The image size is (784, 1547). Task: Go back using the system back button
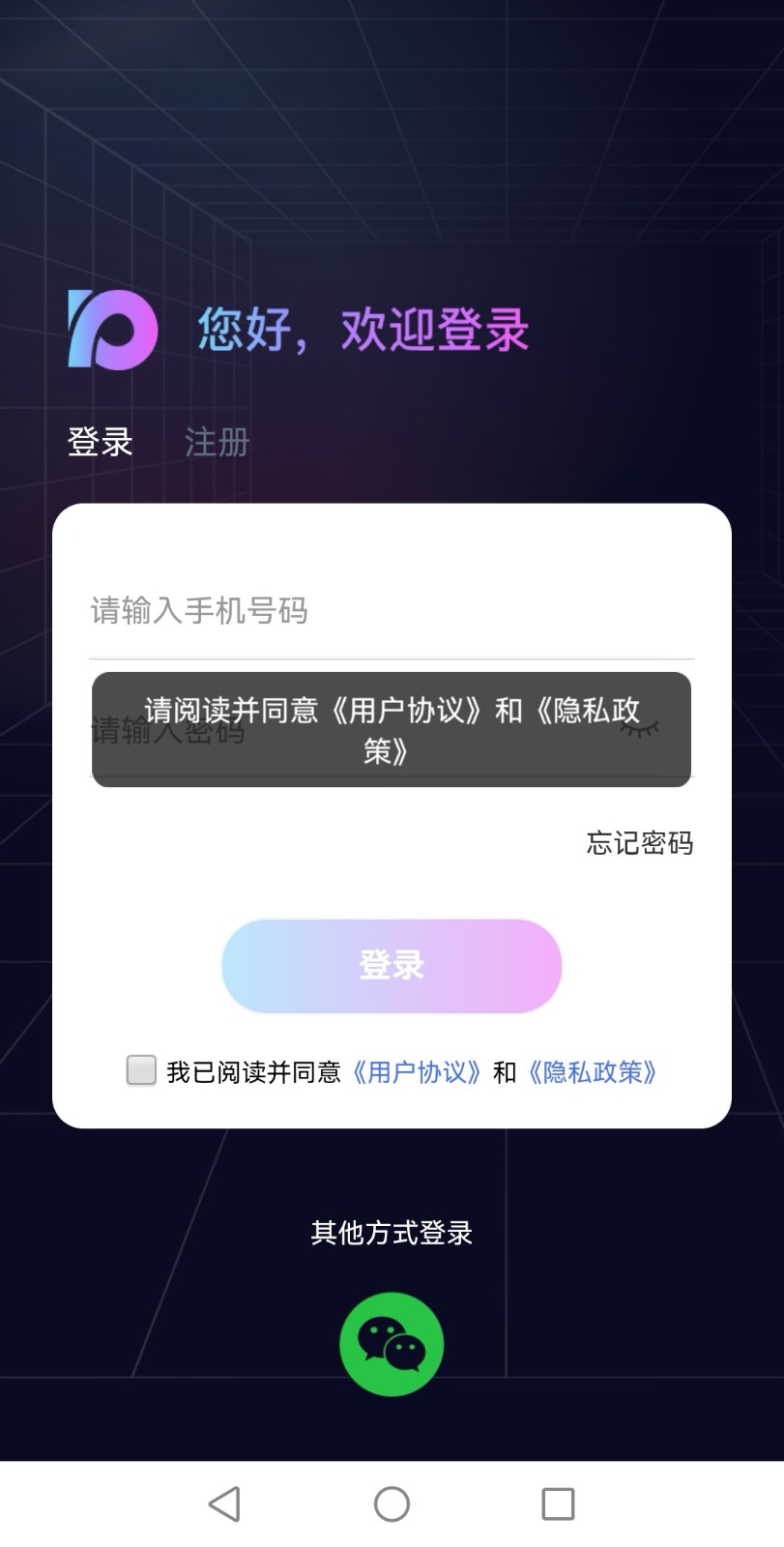pos(224,1504)
